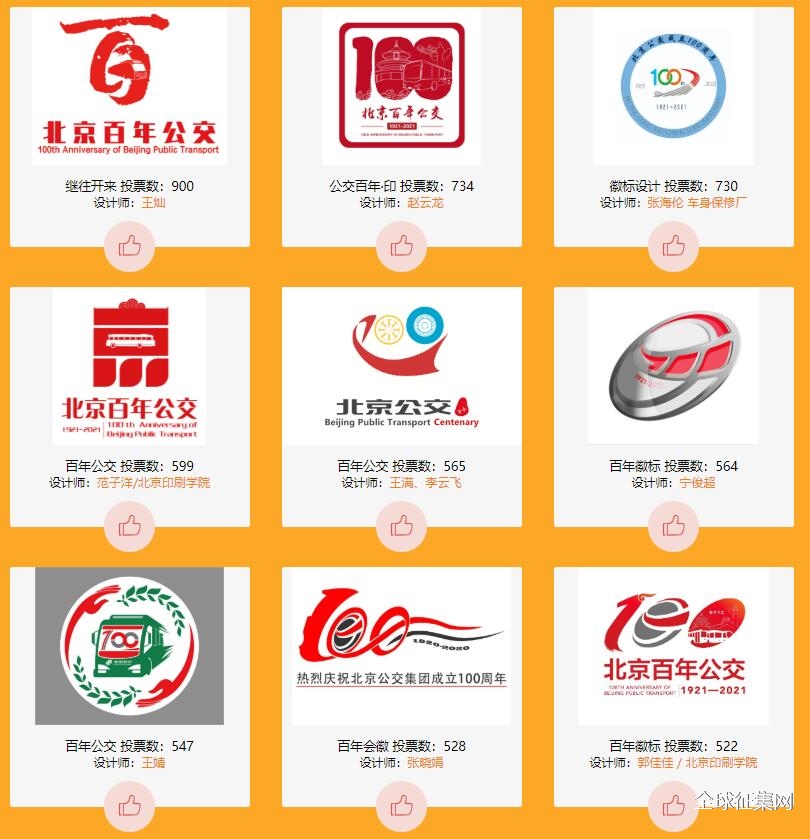Image resolution: width=810 pixels, height=839 pixels.
Task: Like the 百年公交 entry by 王满、李云飞
Action: pyautogui.click(x=402, y=526)
